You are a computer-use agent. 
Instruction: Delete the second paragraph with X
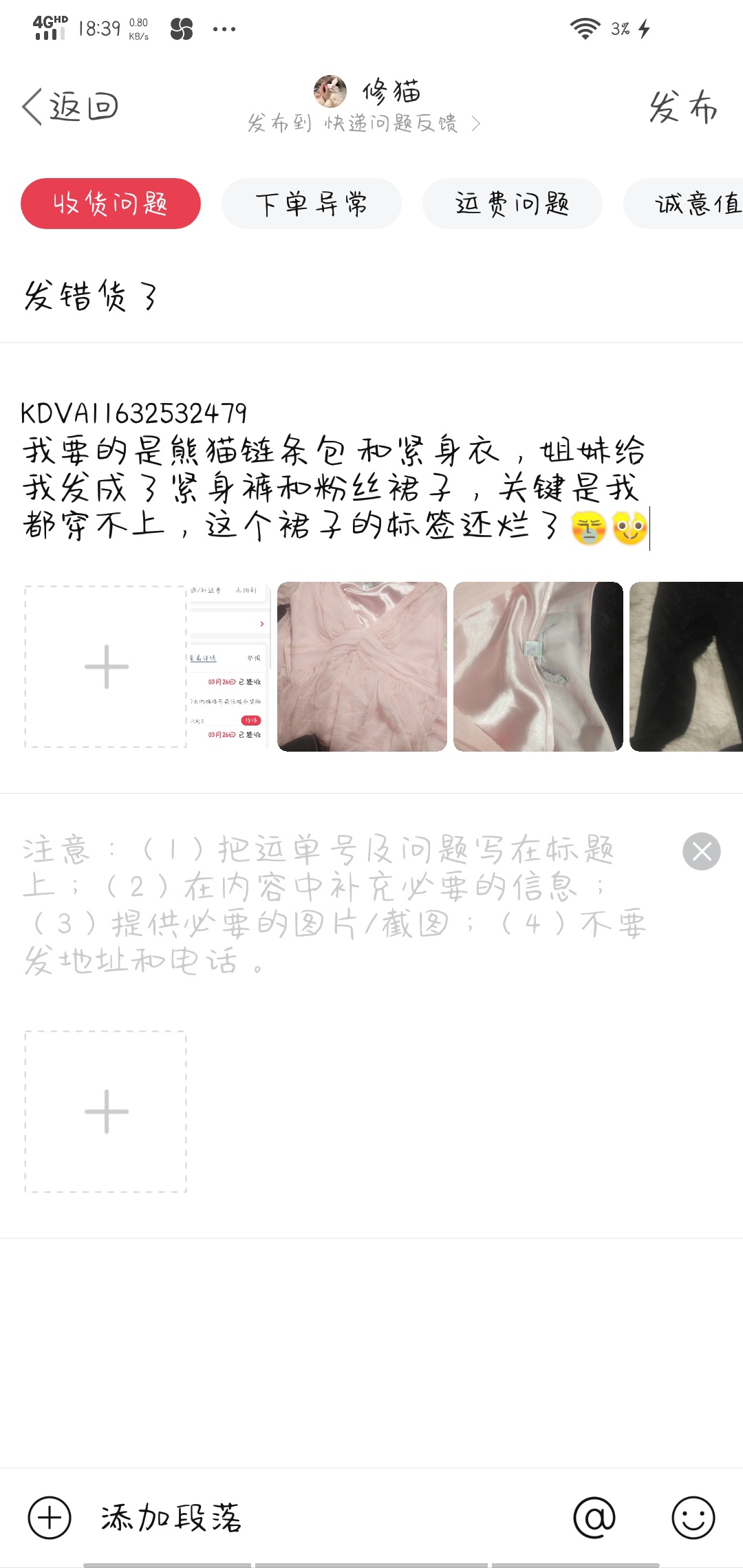702,851
